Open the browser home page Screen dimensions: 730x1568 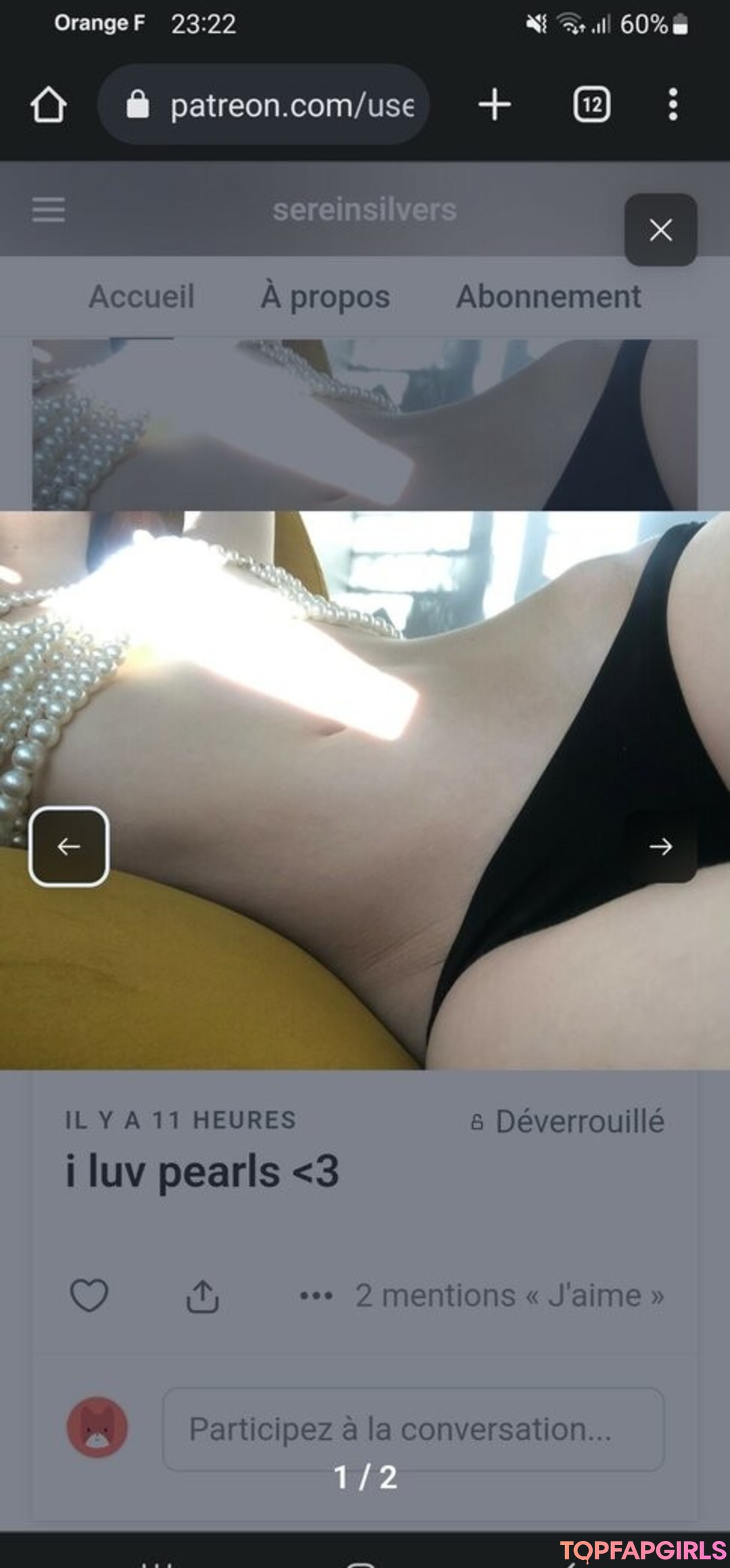(49, 105)
